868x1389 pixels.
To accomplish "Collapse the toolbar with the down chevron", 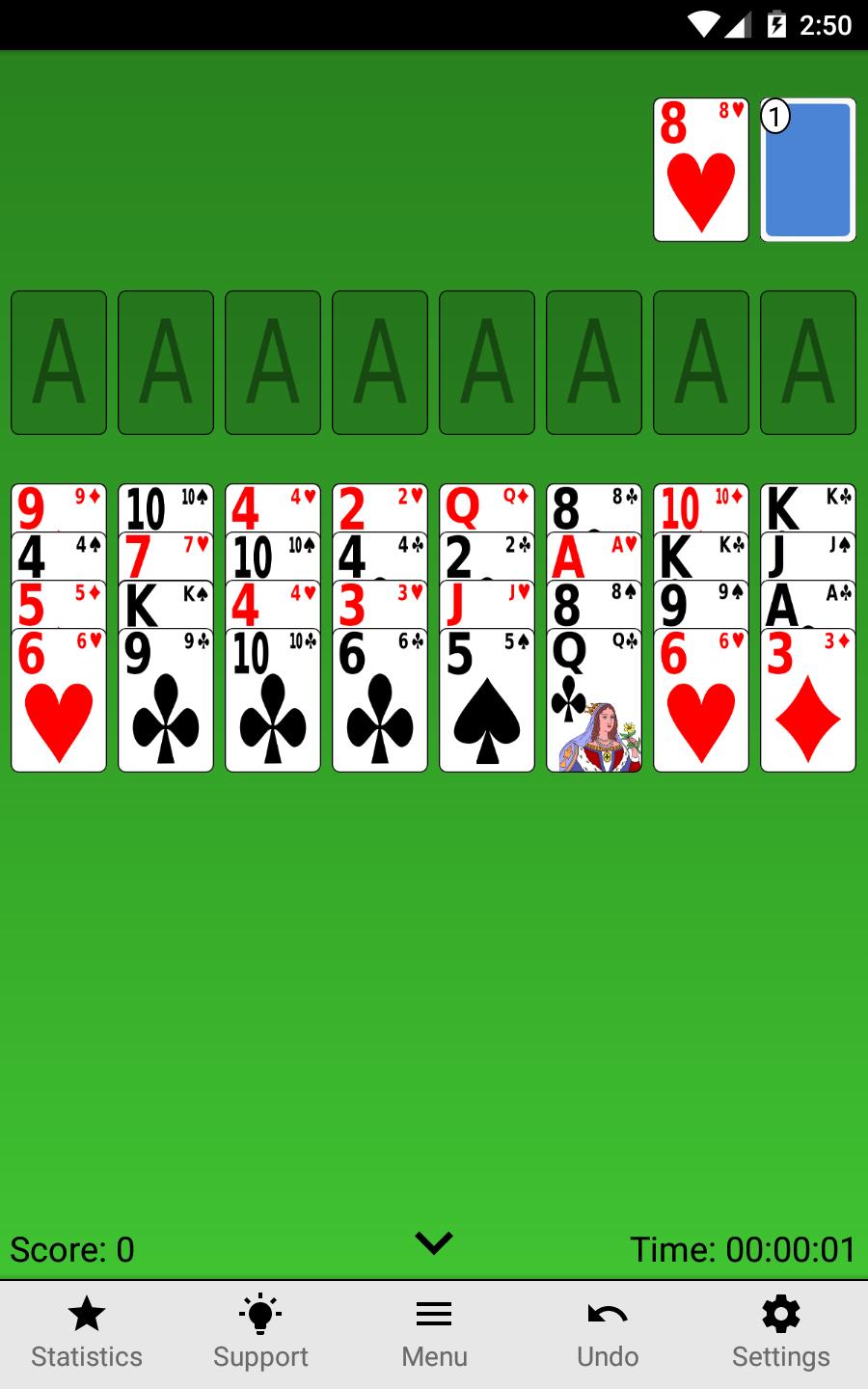I will (434, 1243).
